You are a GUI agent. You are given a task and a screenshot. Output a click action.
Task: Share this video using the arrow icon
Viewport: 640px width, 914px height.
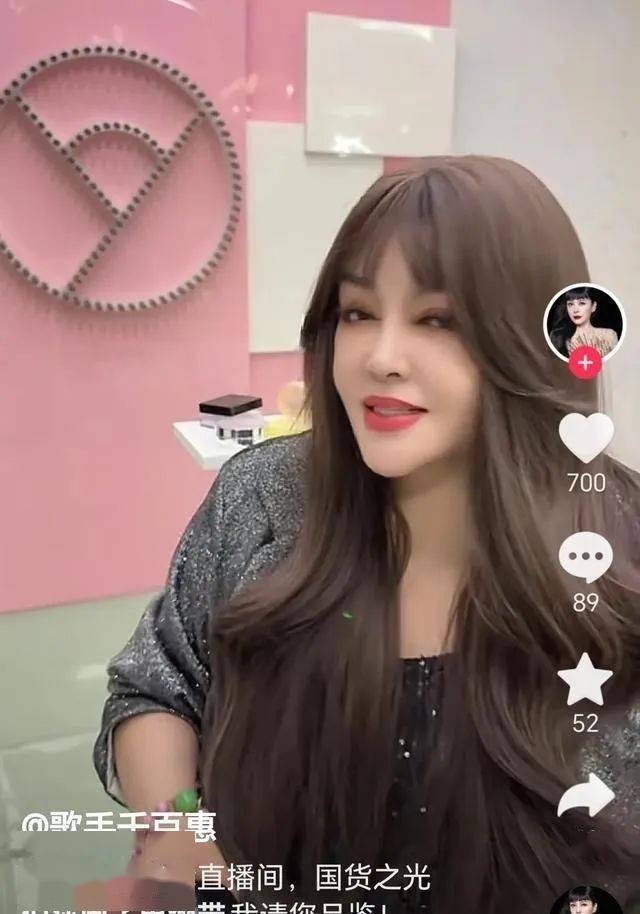[585, 795]
